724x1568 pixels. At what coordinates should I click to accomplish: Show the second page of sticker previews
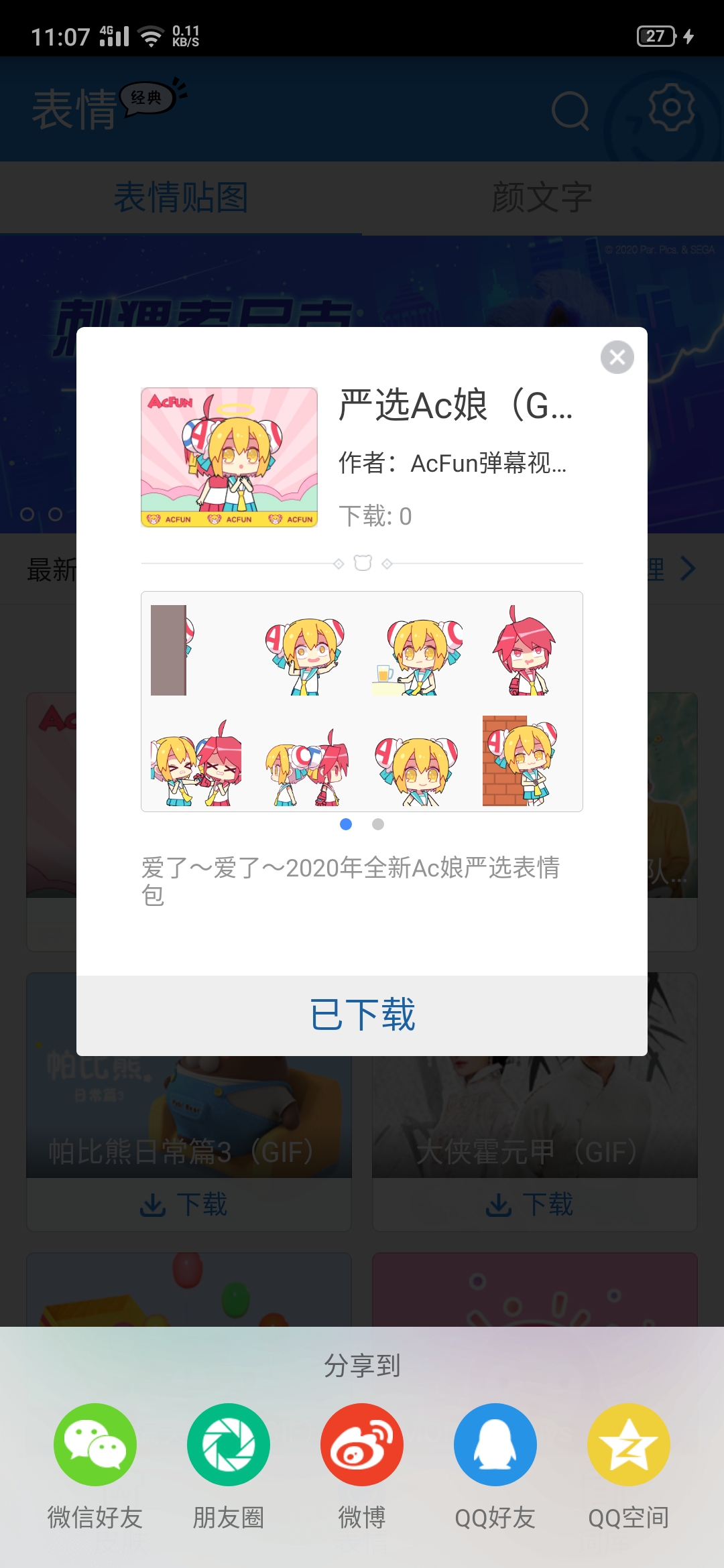(378, 824)
